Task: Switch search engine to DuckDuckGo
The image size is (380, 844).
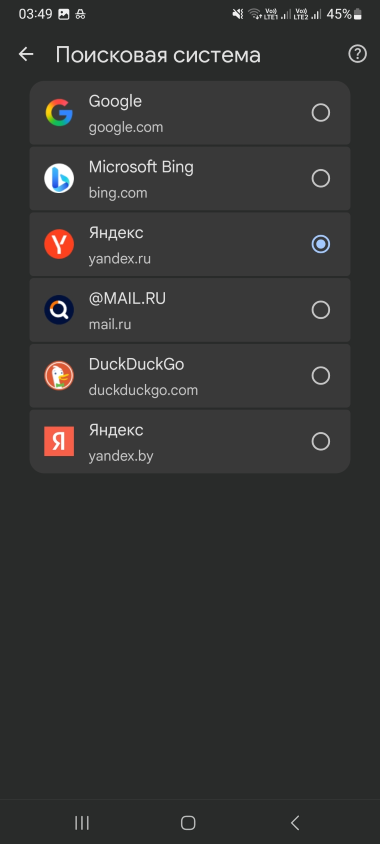Action: point(190,376)
